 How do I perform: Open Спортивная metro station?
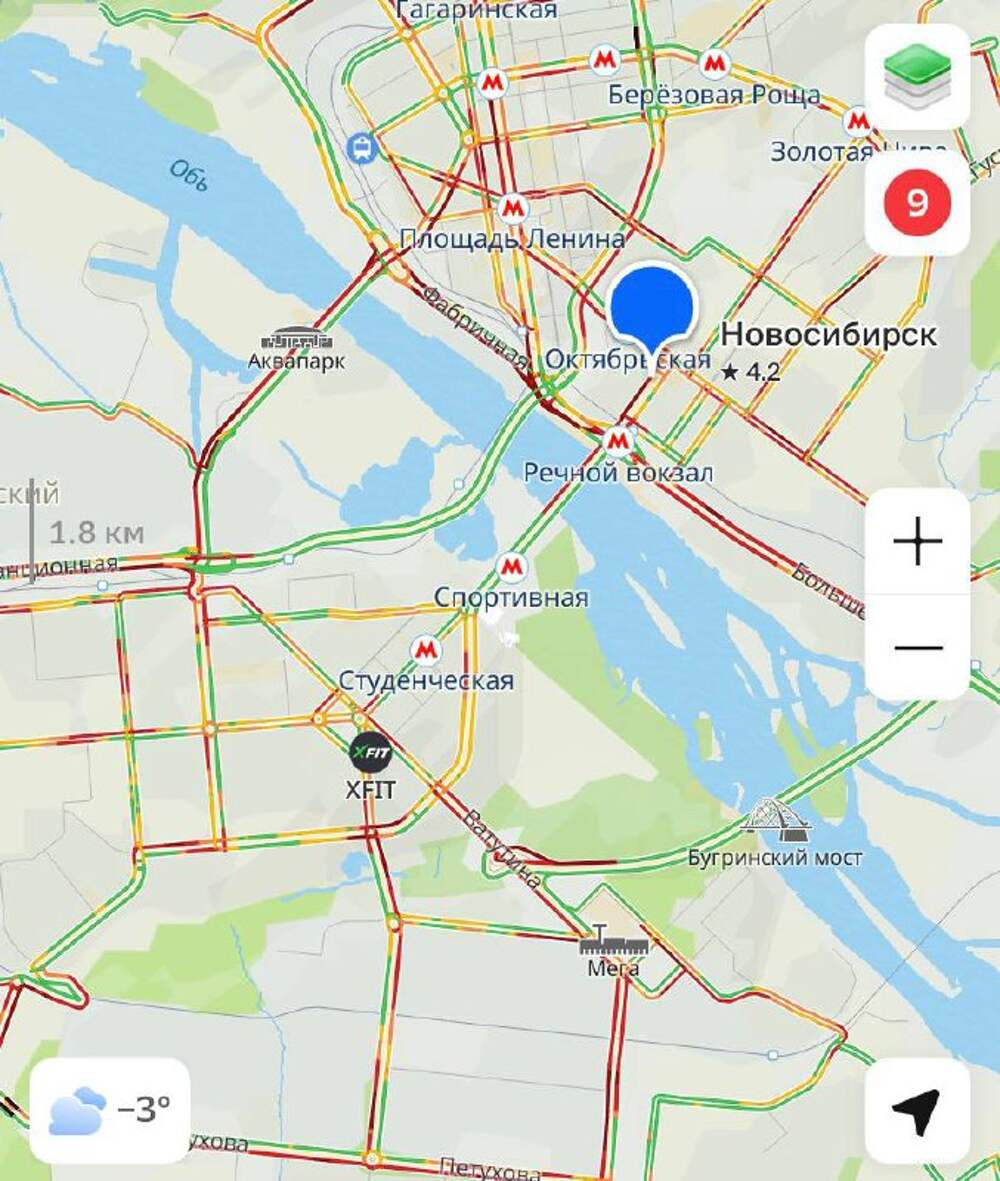[511, 568]
